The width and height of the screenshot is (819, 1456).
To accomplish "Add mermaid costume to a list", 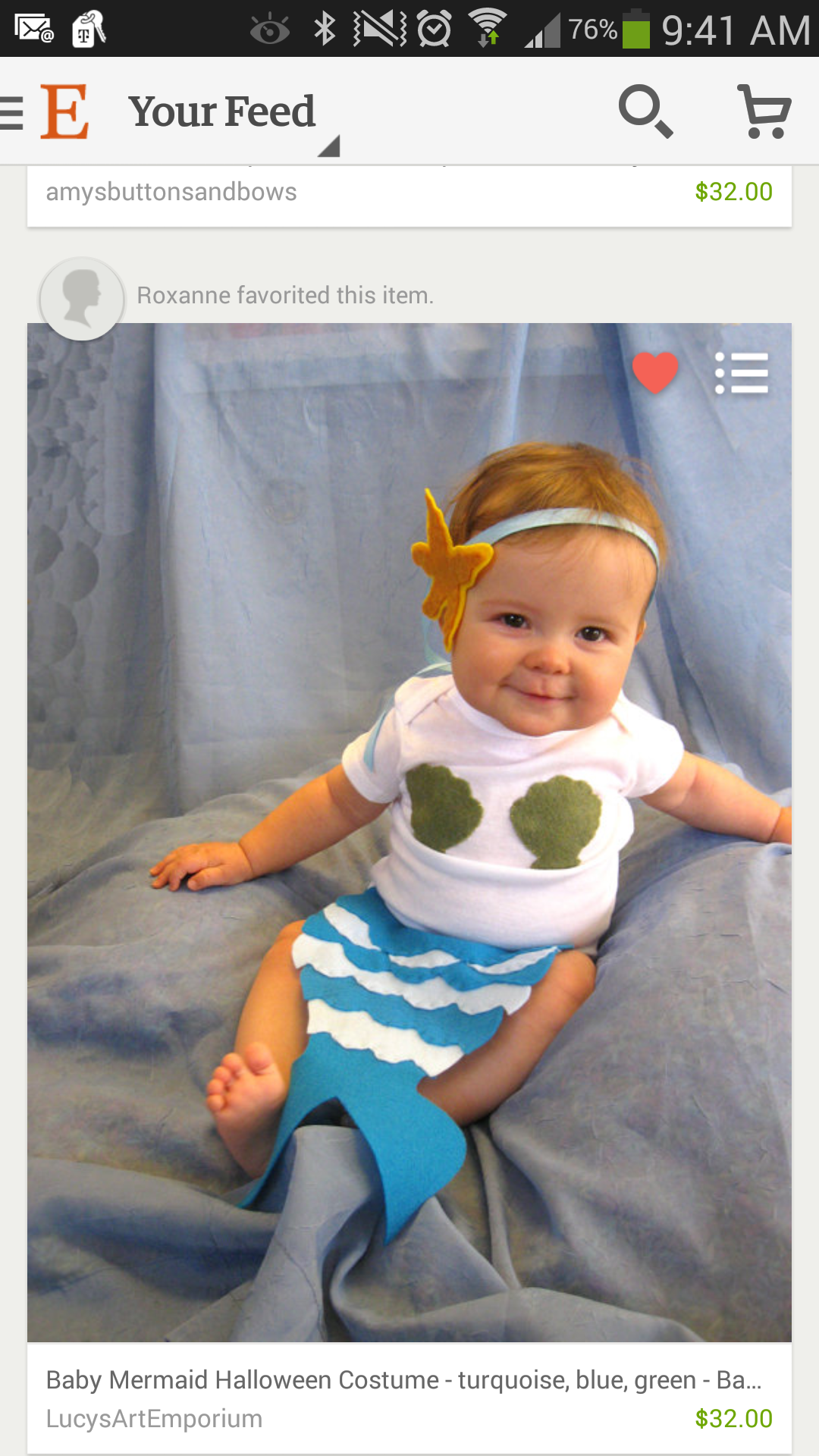I will [742, 372].
